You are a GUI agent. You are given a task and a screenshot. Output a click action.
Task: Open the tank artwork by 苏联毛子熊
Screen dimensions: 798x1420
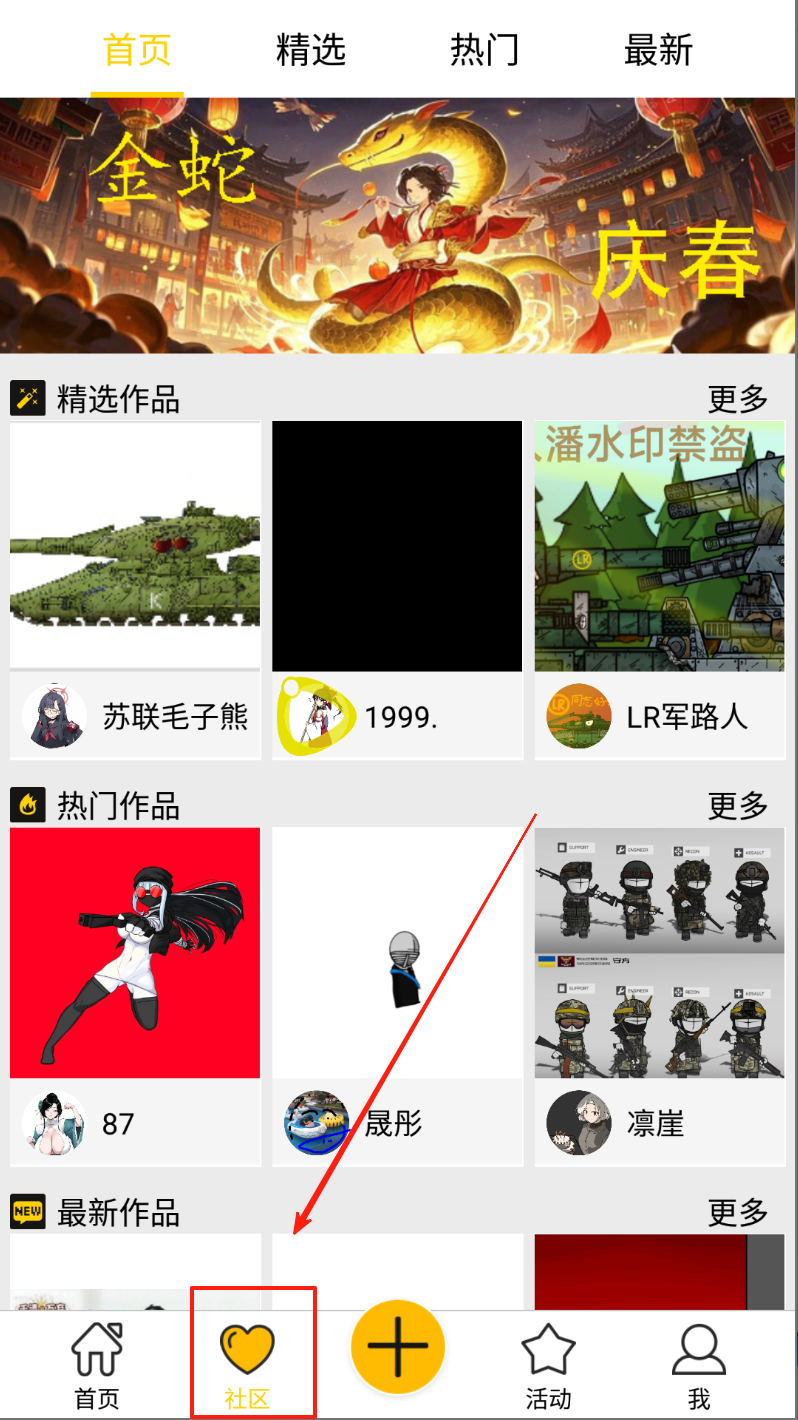[135, 546]
